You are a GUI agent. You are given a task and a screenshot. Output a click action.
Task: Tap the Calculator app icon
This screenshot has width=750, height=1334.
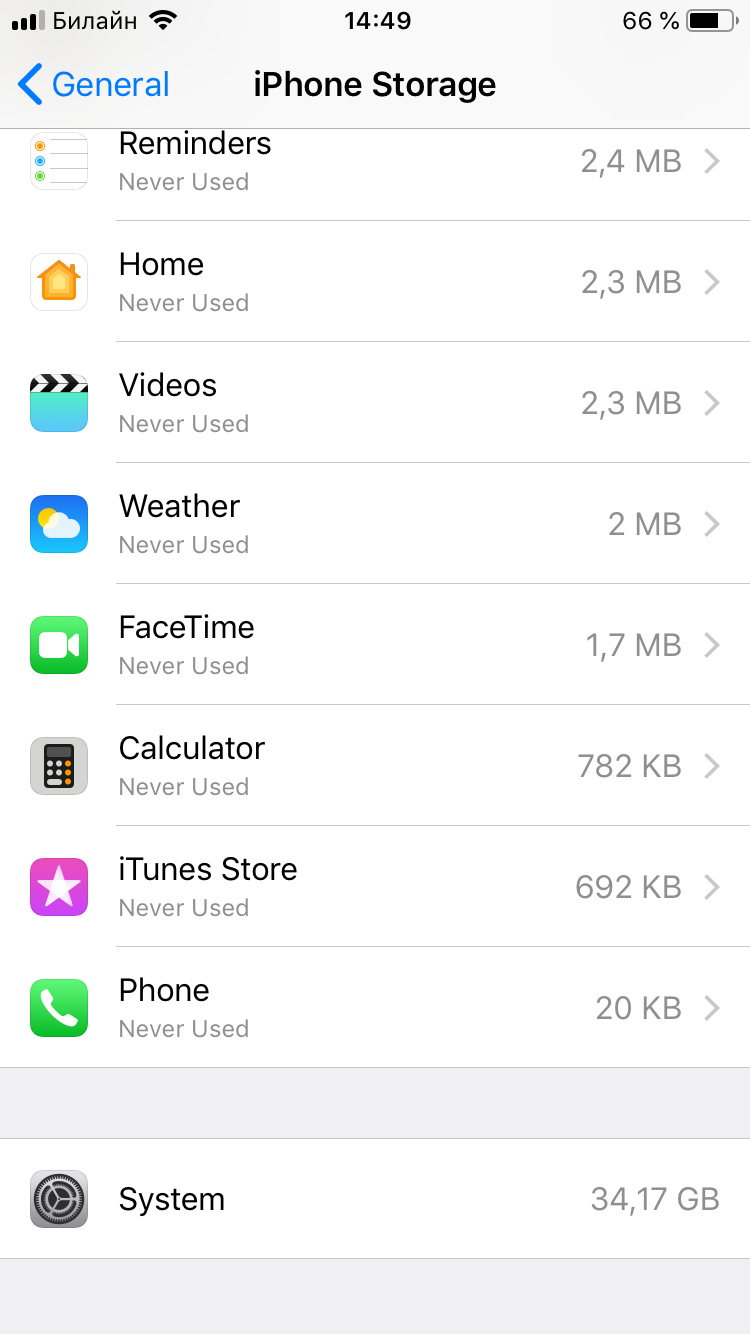click(58, 766)
